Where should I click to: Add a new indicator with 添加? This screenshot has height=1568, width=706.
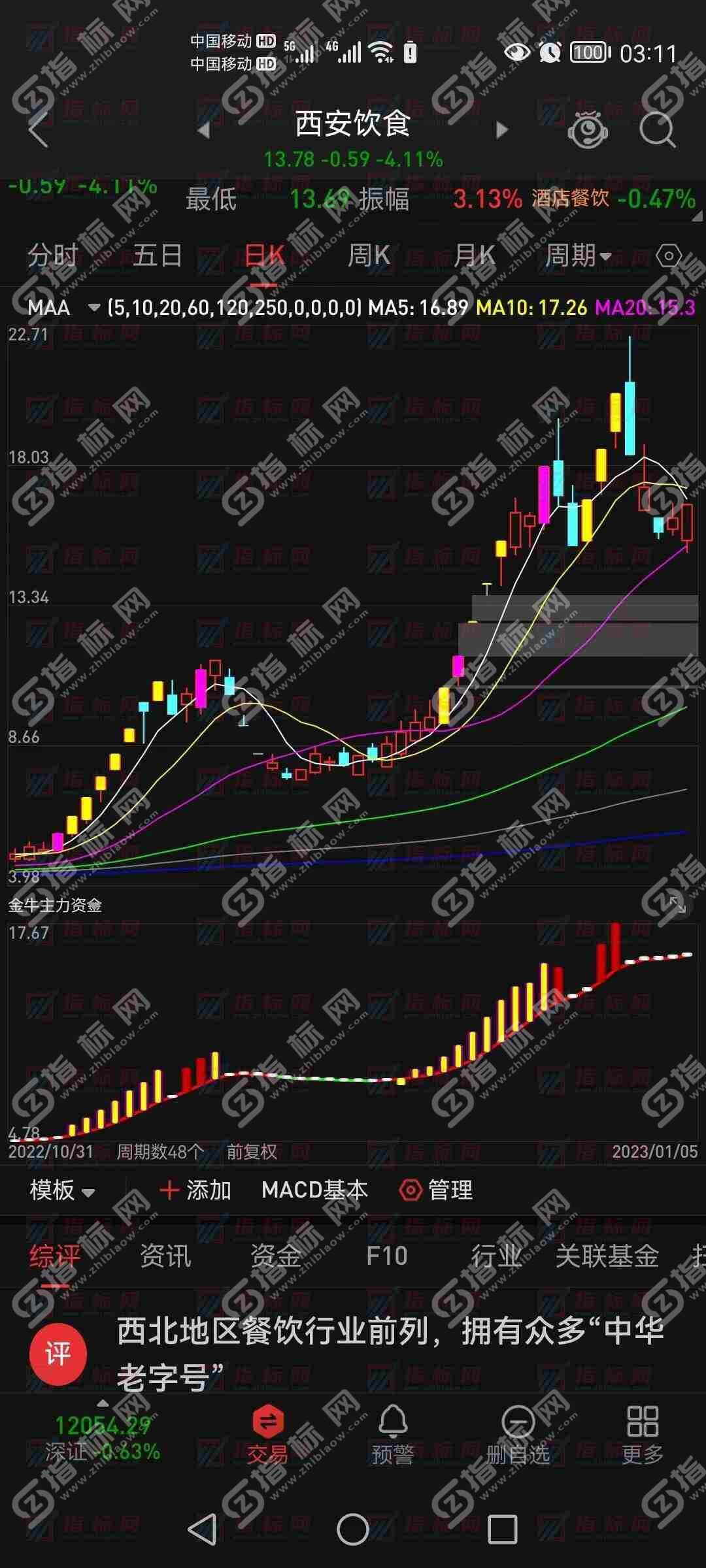[x=196, y=1190]
